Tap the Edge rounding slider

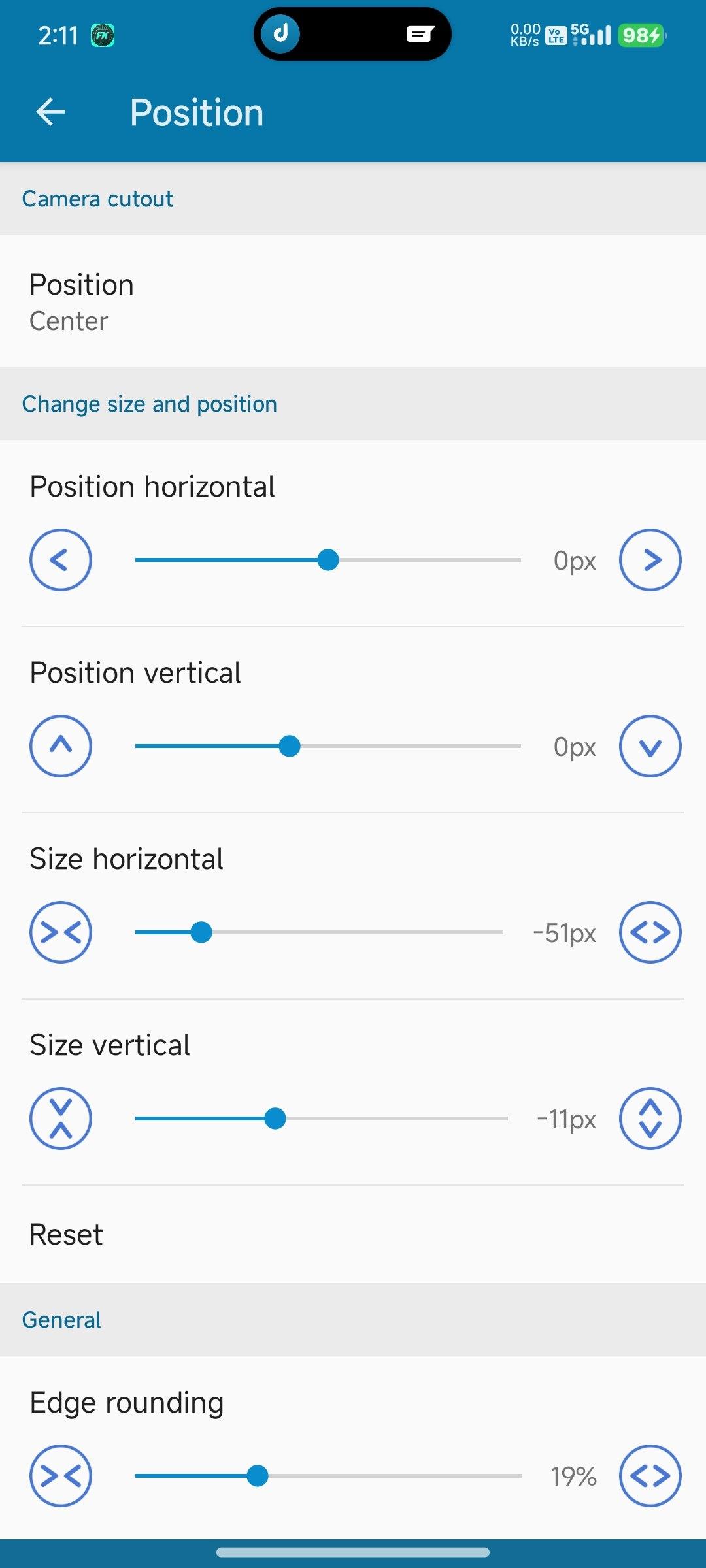[328, 1476]
